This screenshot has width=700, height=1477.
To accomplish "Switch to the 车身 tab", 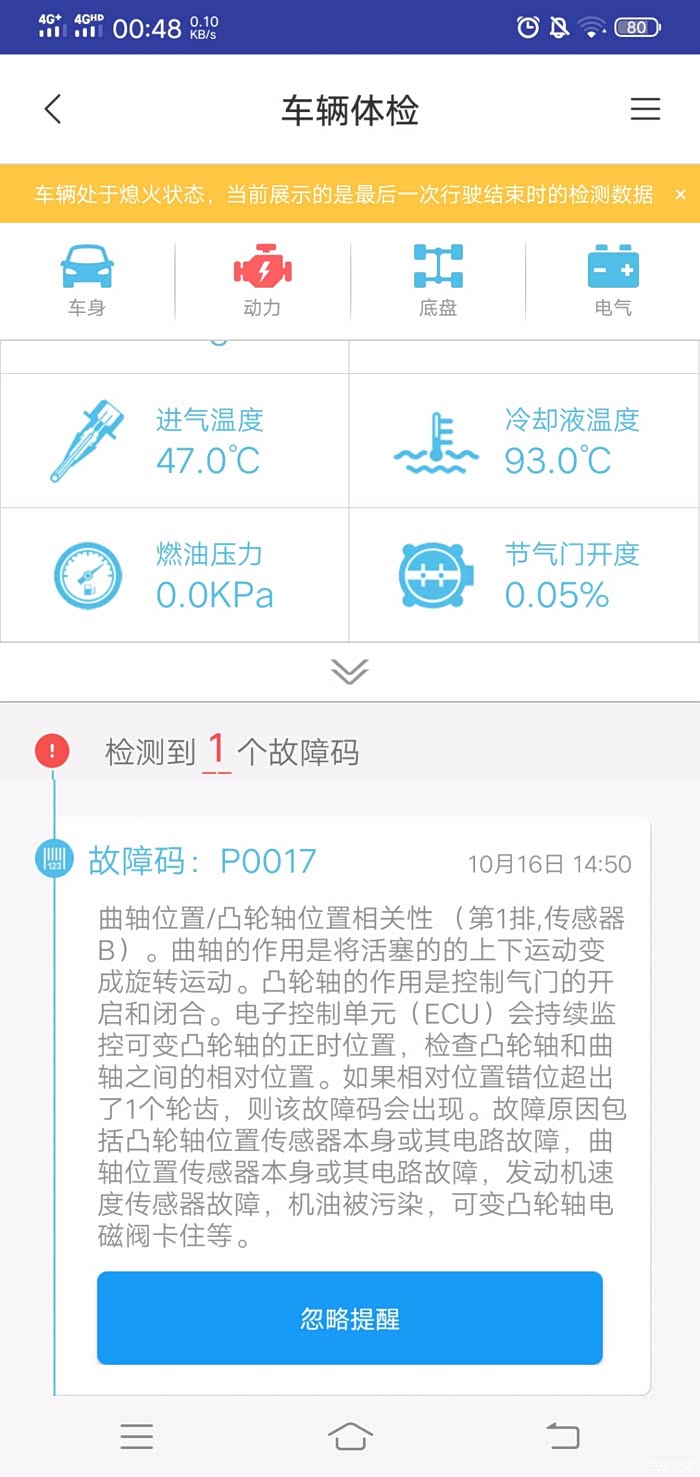I will coord(87,279).
